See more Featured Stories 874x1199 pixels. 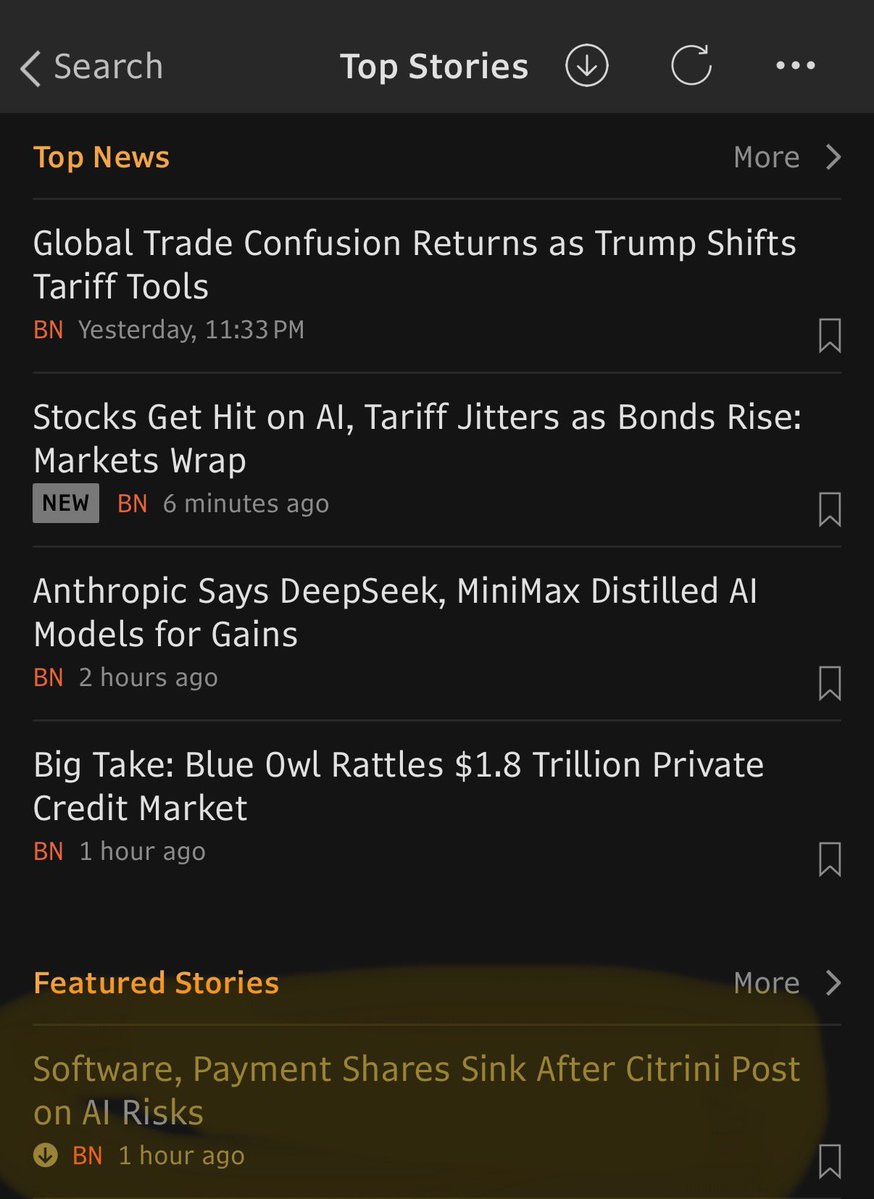pyautogui.click(x=787, y=983)
